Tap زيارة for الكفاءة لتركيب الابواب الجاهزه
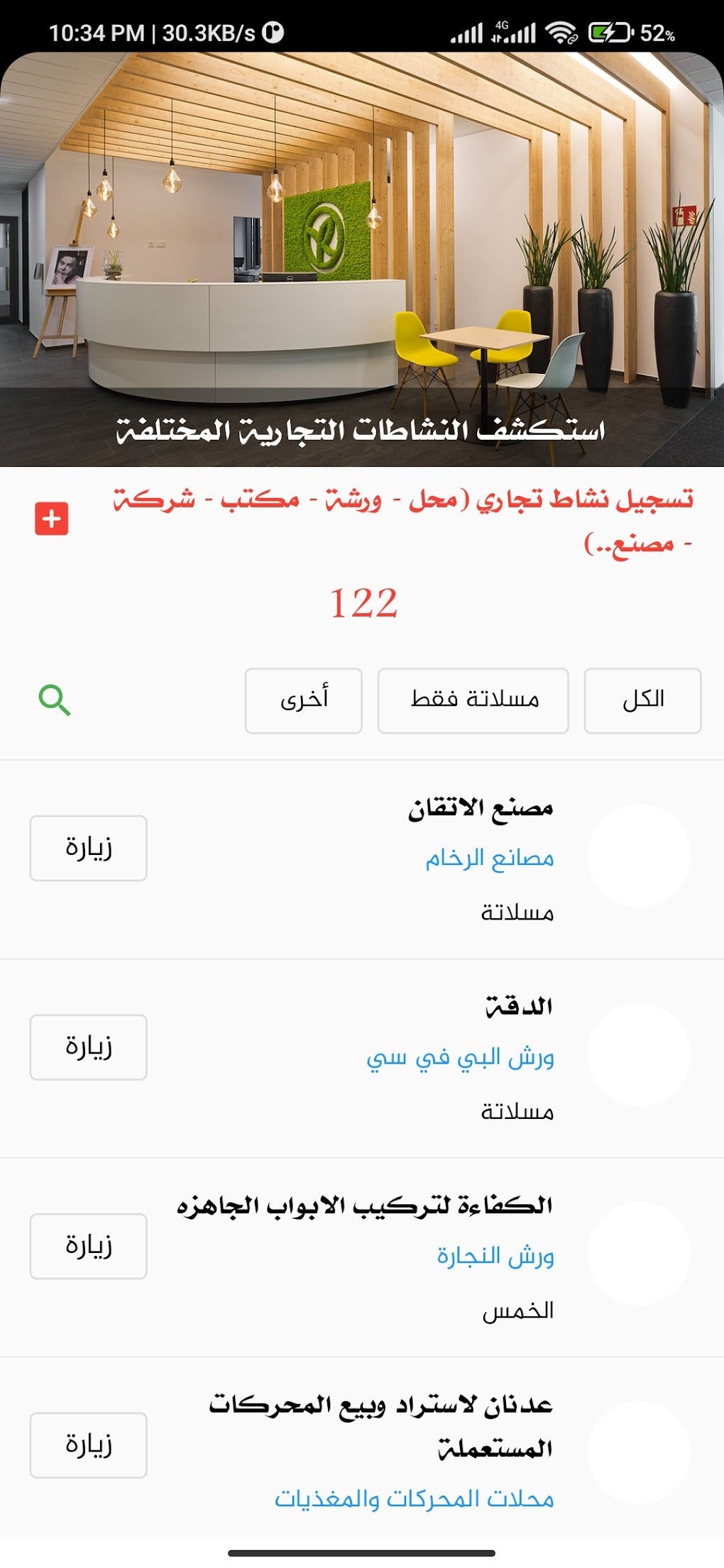This screenshot has height=1568, width=724. point(89,1246)
